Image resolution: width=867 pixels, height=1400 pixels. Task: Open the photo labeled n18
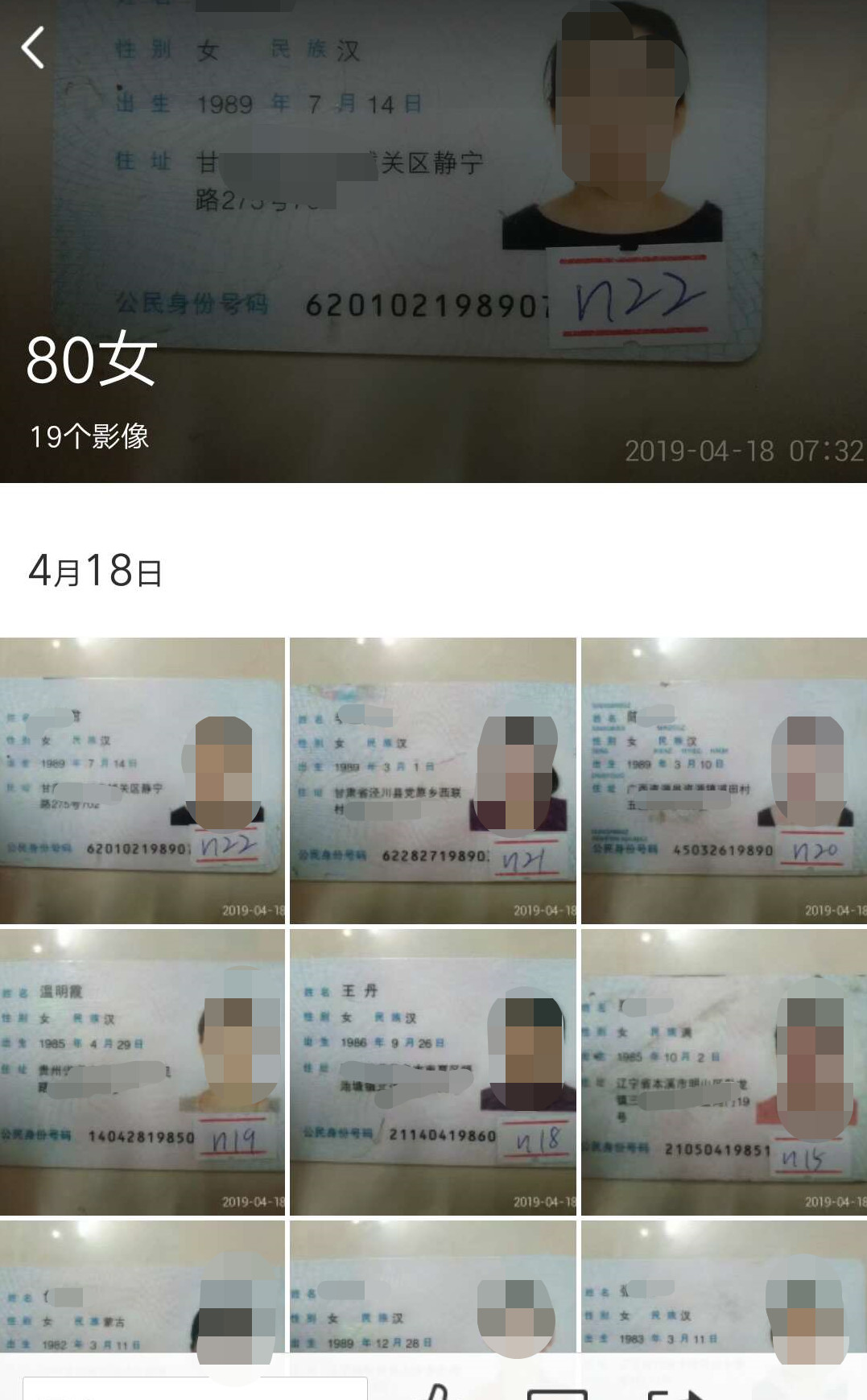click(x=433, y=1072)
